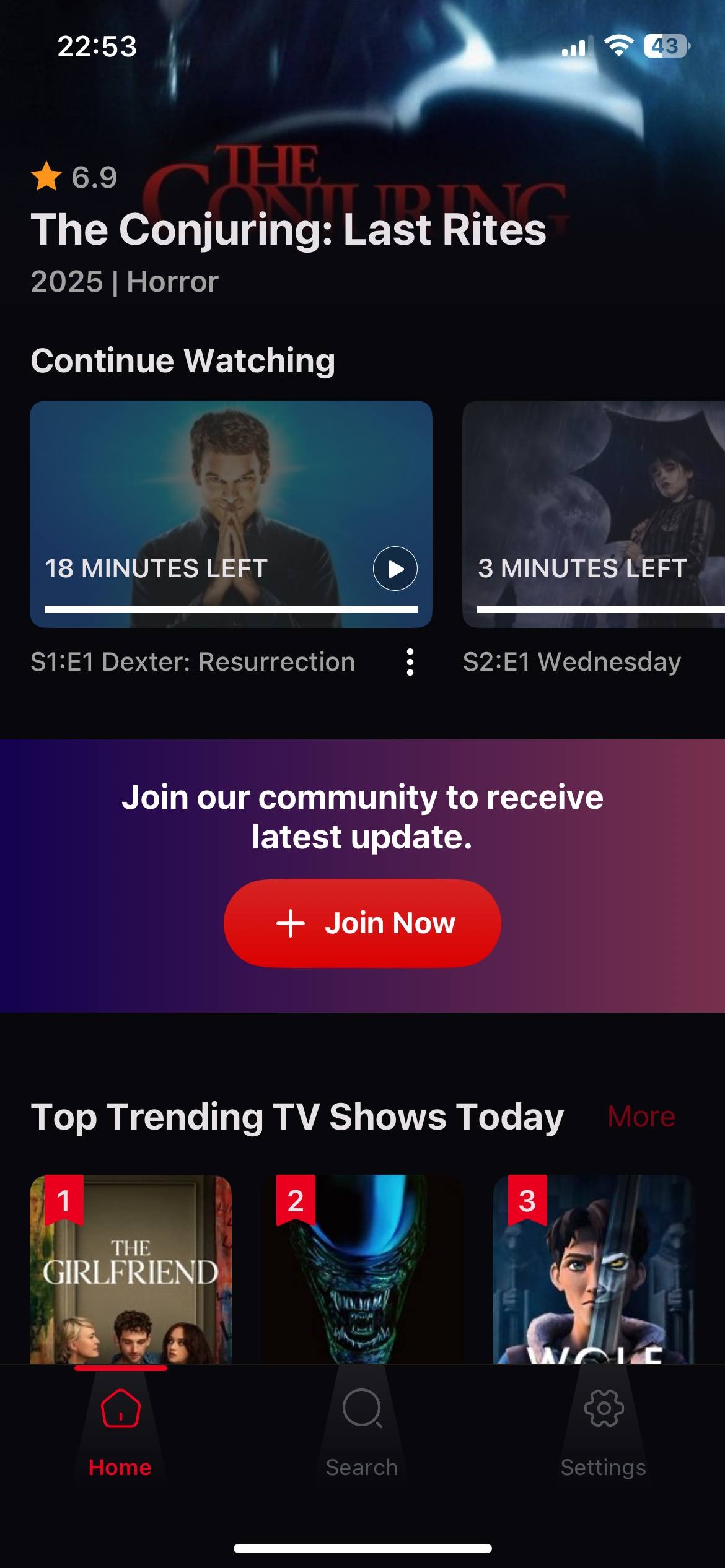Open the number 2 trending show
This screenshot has width=725, height=1568.
pos(362,1268)
